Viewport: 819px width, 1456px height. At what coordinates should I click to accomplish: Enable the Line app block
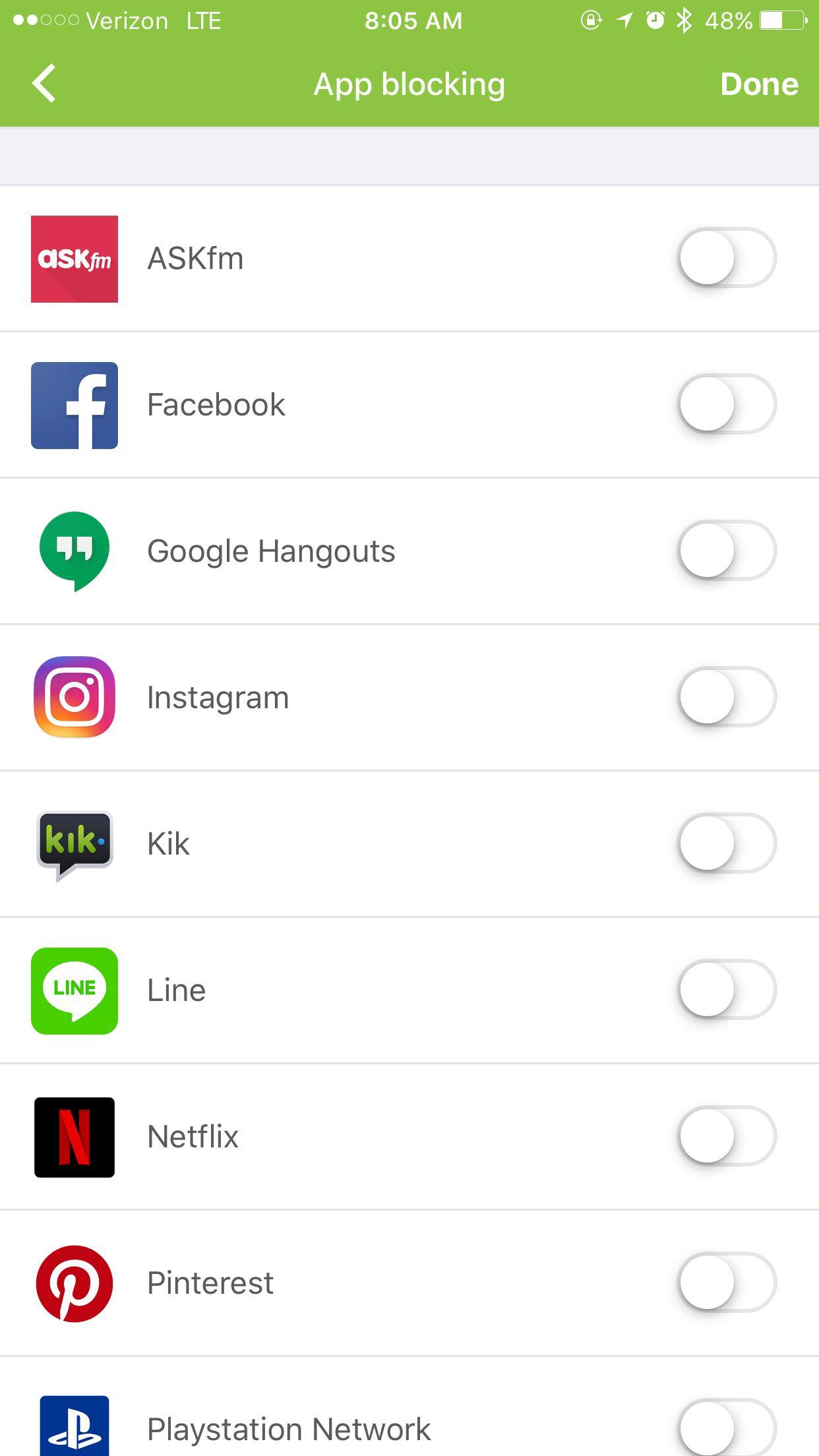point(727,990)
